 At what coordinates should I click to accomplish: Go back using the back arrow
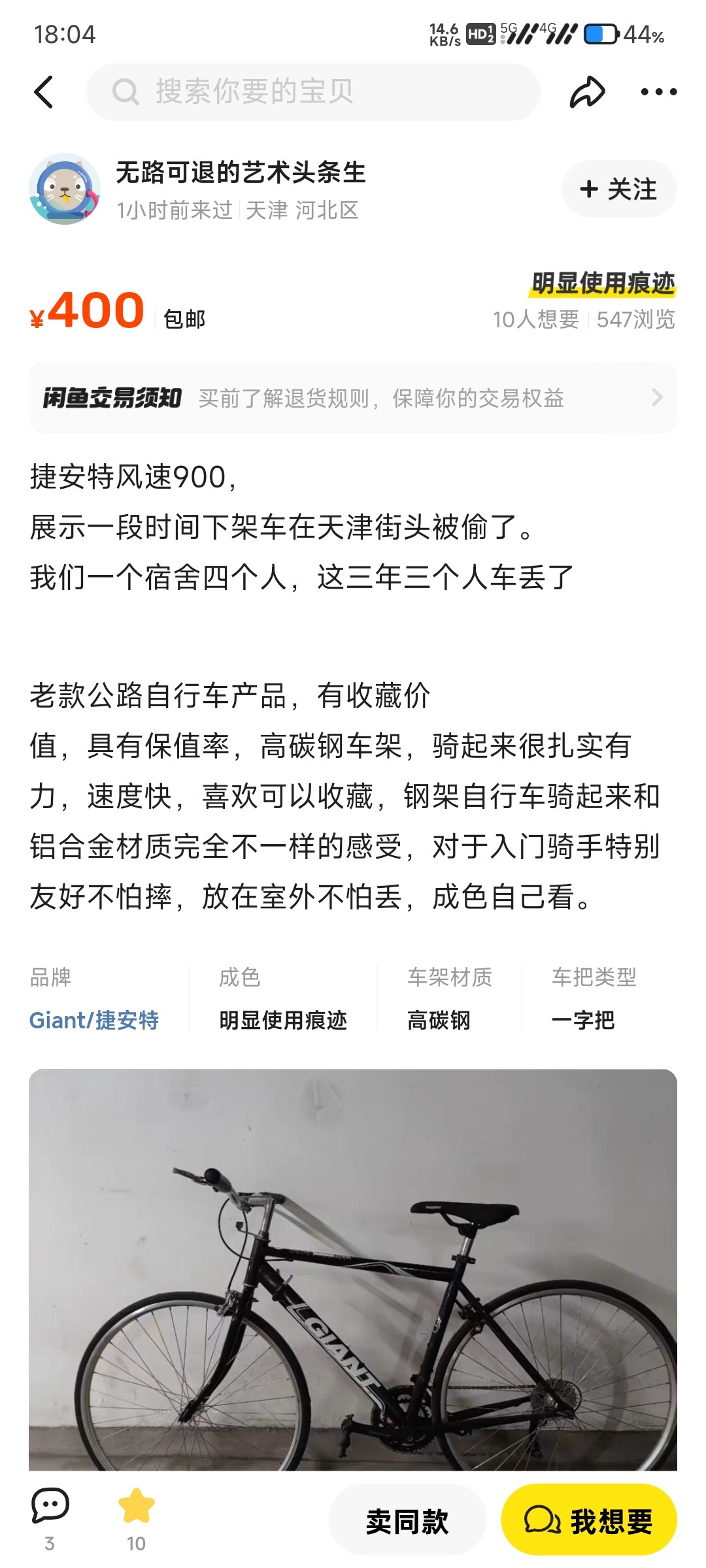pyautogui.click(x=44, y=92)
